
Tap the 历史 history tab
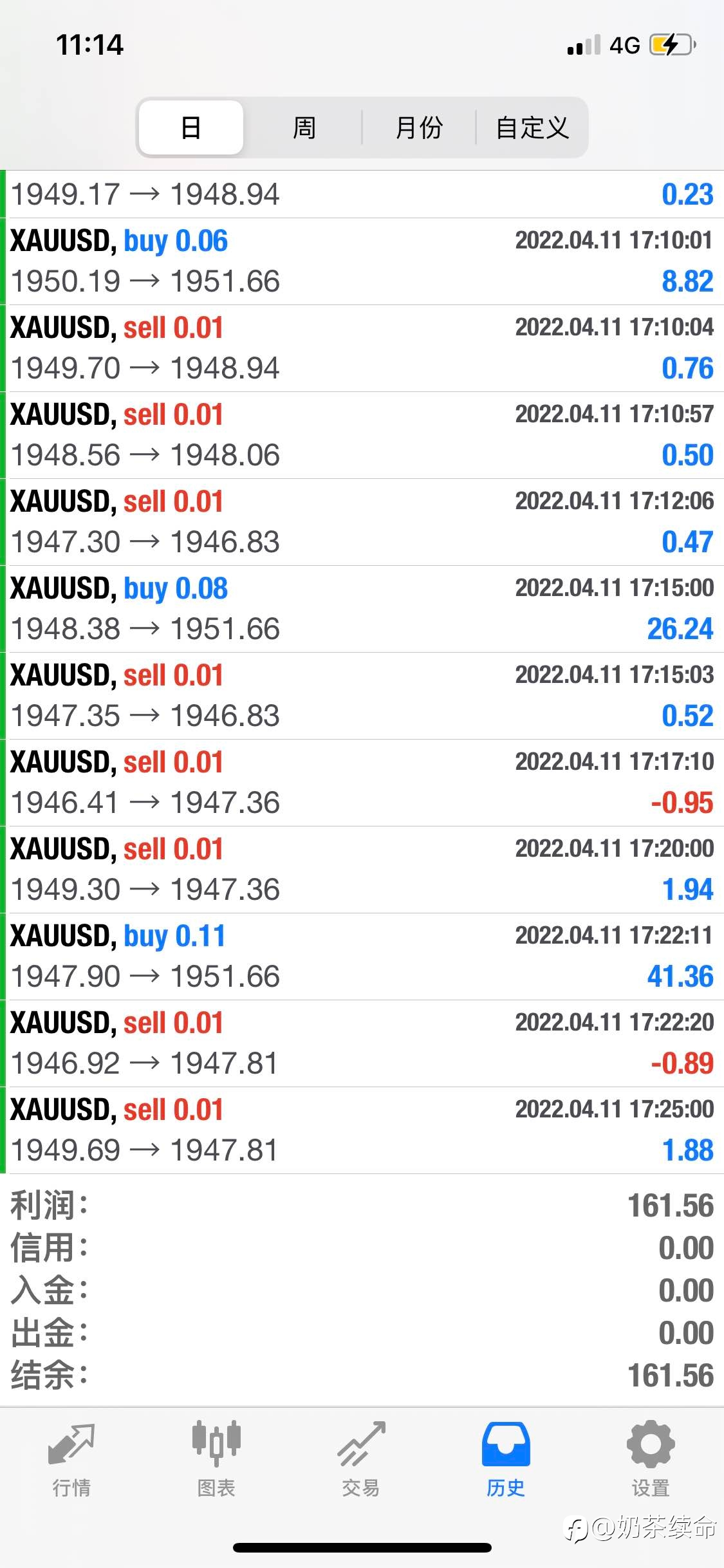tap(506, 1459)
